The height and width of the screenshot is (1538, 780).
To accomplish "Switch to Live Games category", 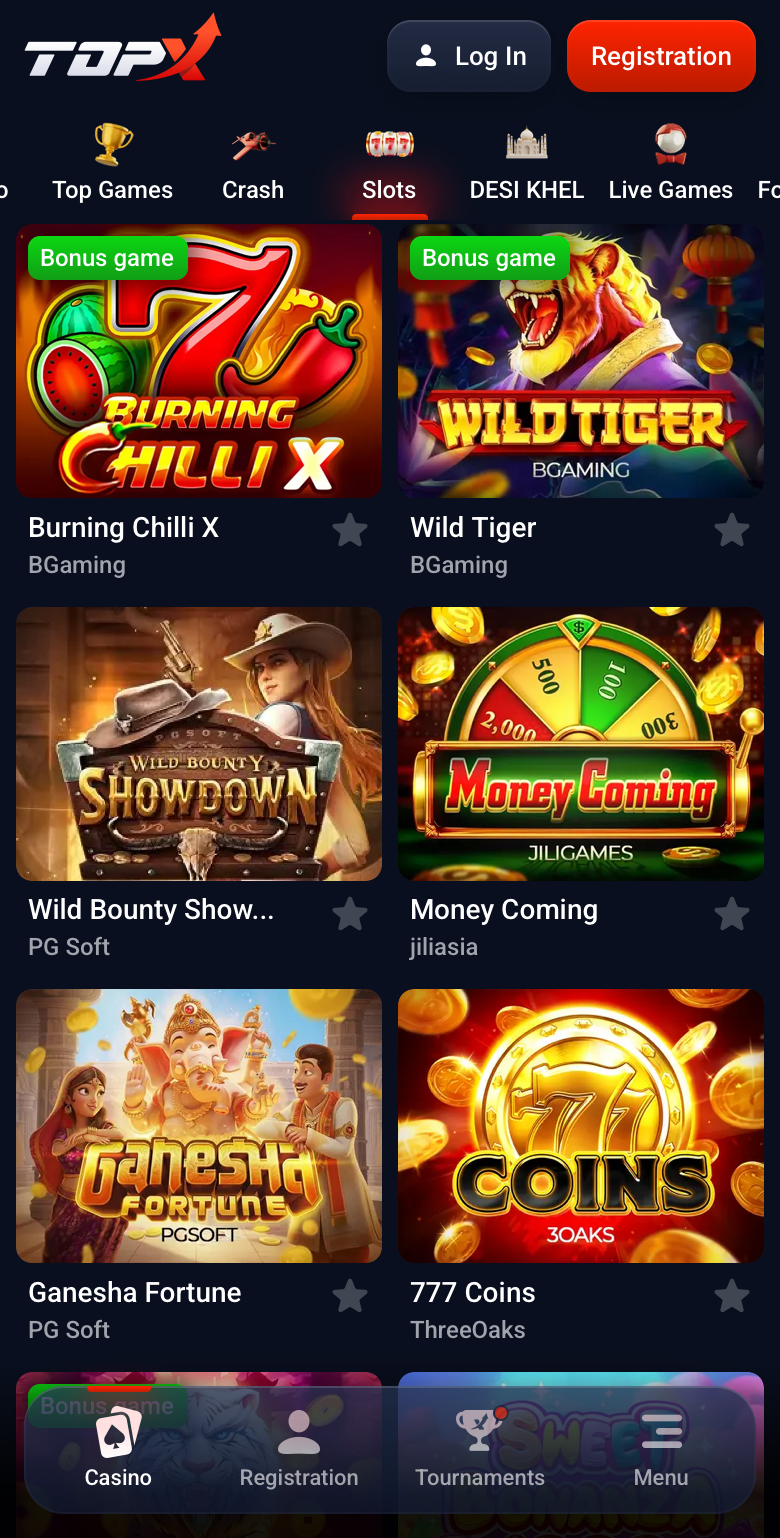I will [x=671, y=162].
